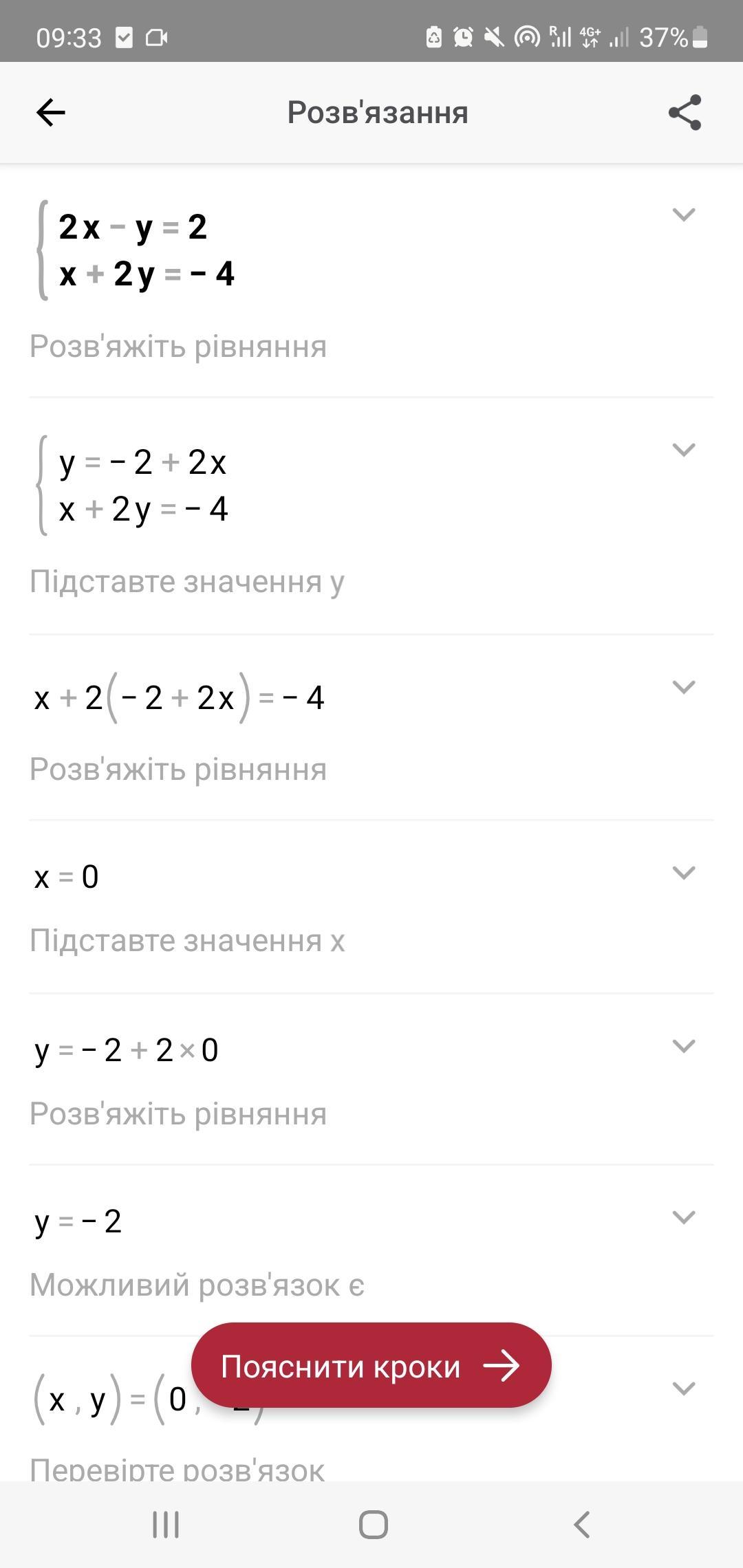
Task: Expand the y = −2 + 2×0 step
Action: 683,1046
